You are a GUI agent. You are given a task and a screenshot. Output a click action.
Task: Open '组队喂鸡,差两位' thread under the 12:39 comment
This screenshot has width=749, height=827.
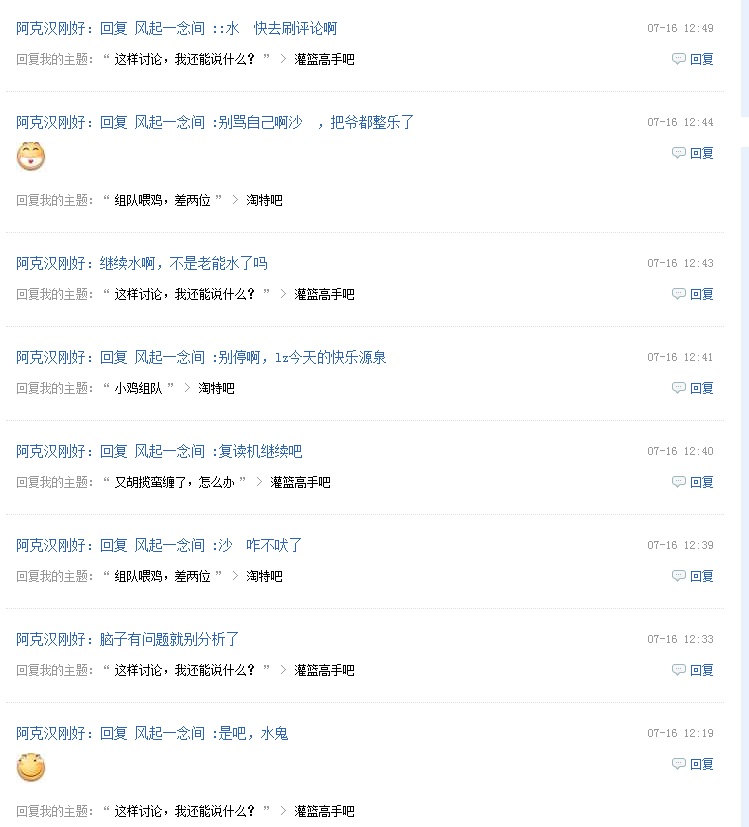pos(162,576)
